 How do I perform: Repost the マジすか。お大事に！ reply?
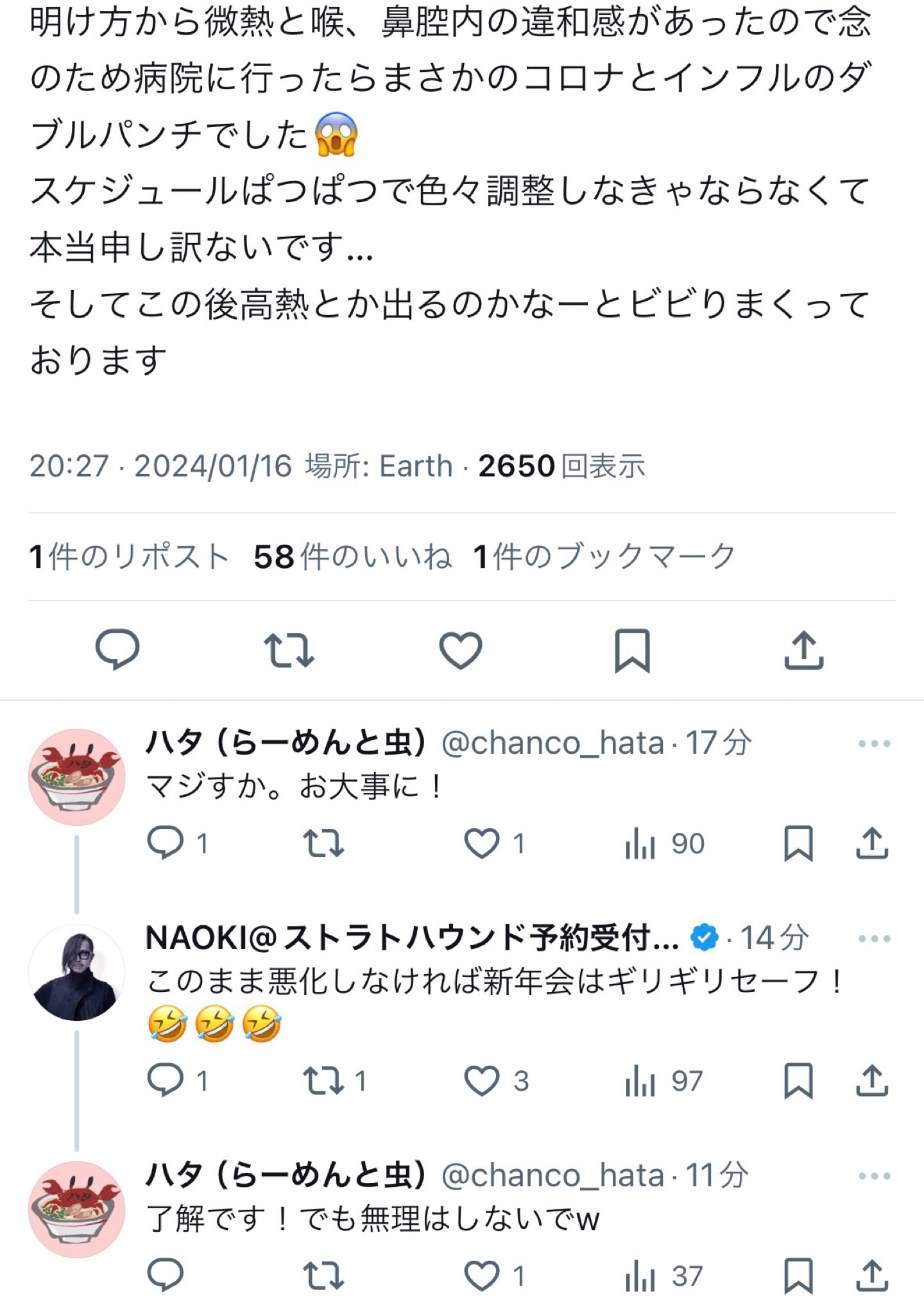pos(323,843)
